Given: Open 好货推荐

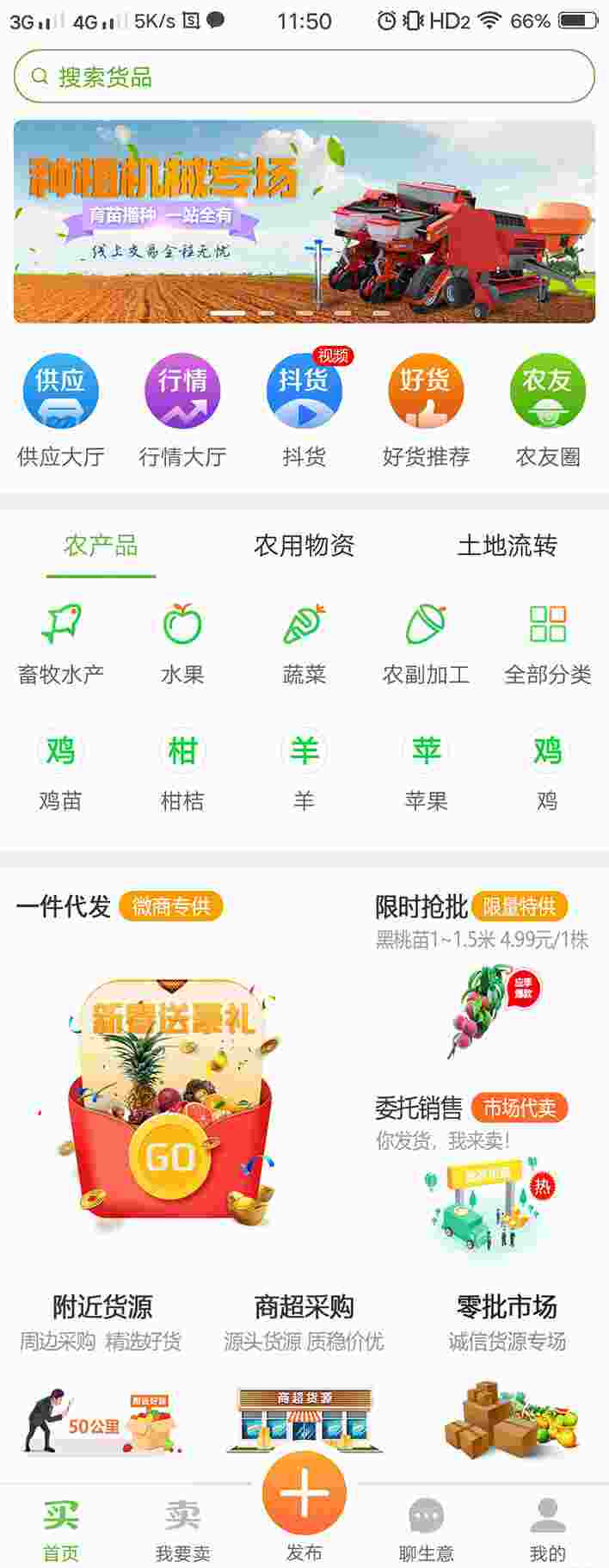Looking at the screenshot, I should point(426,411).
